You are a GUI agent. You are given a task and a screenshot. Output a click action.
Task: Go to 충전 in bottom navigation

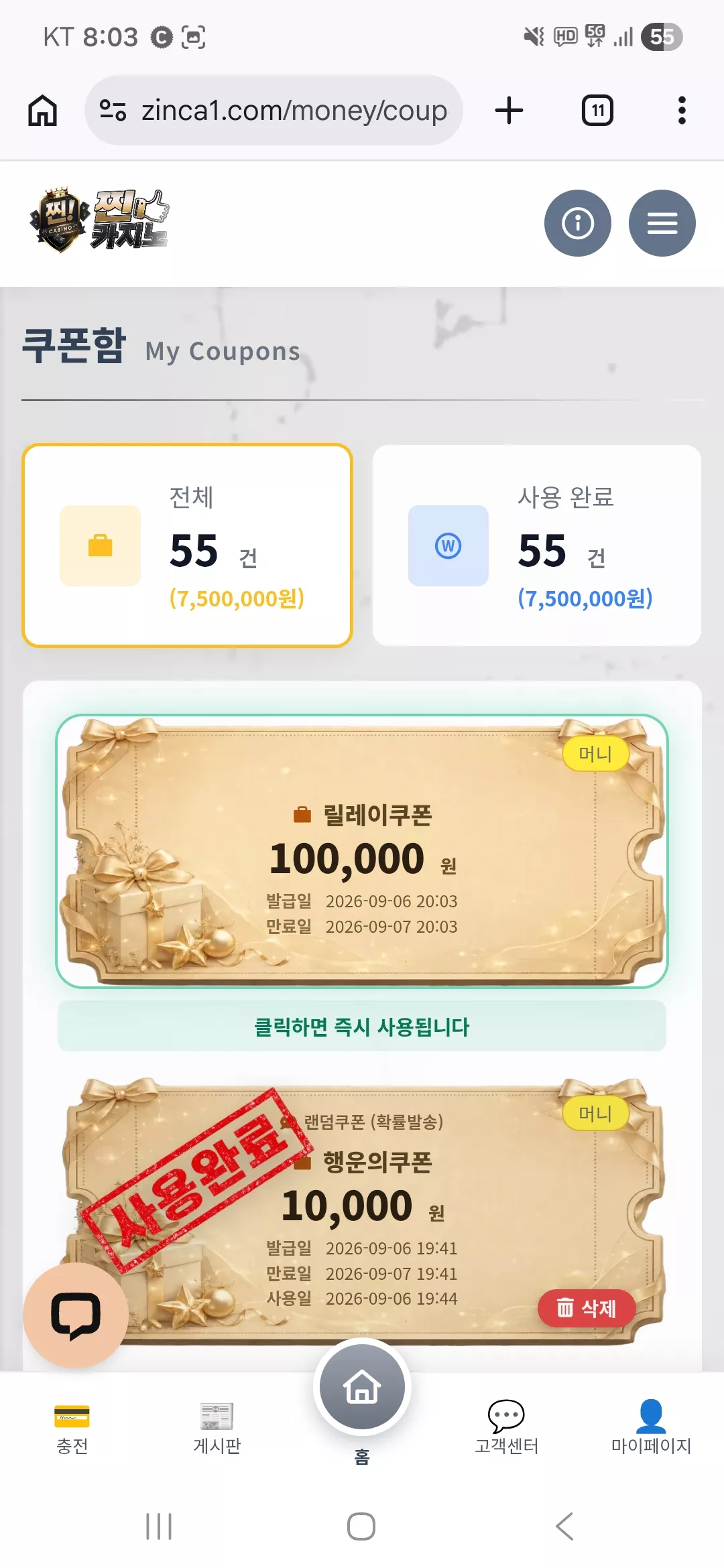pyautogui.click(x=72, y=1429)
